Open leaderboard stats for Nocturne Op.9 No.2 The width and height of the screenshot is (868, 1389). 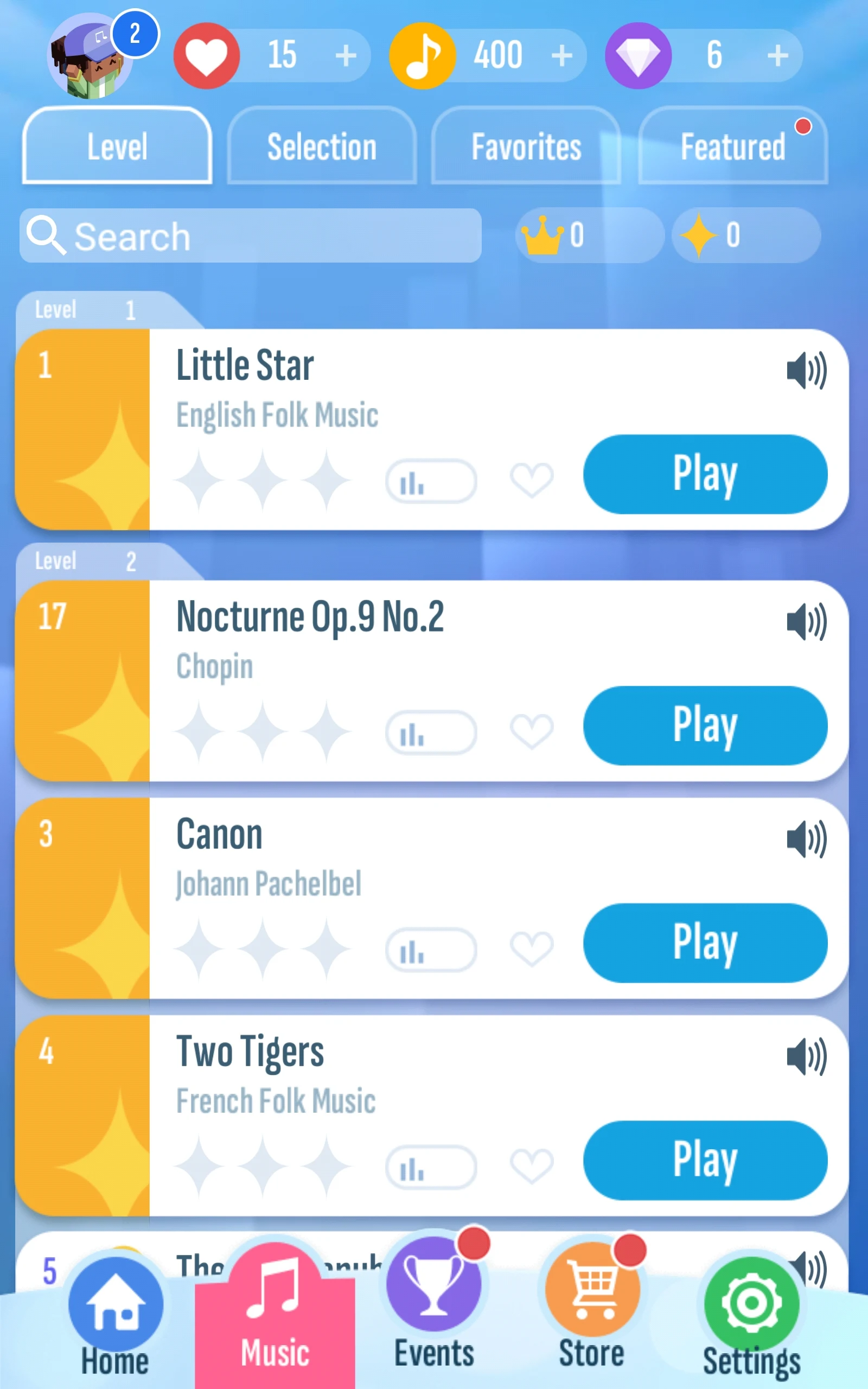point(431,732)
